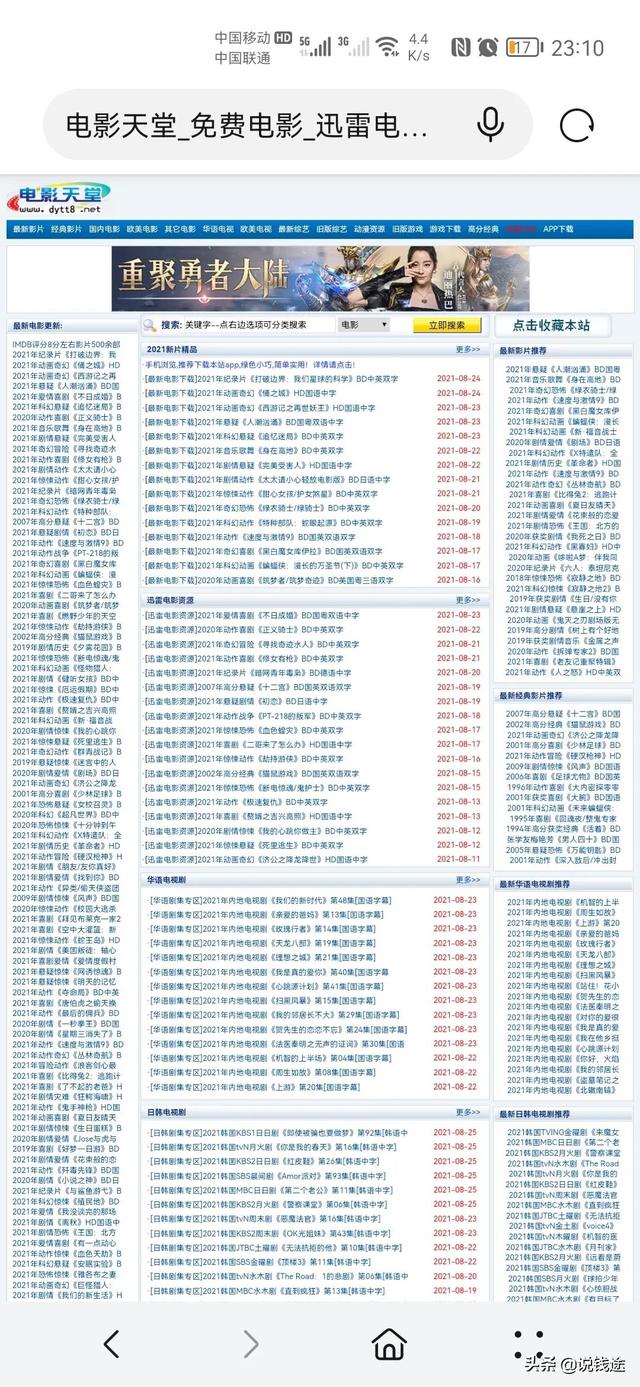Open 更多 link beside 华语电视剧
Image resolution: width=640 pixels, height=1387 pixels.
click(x=468, y=880)
